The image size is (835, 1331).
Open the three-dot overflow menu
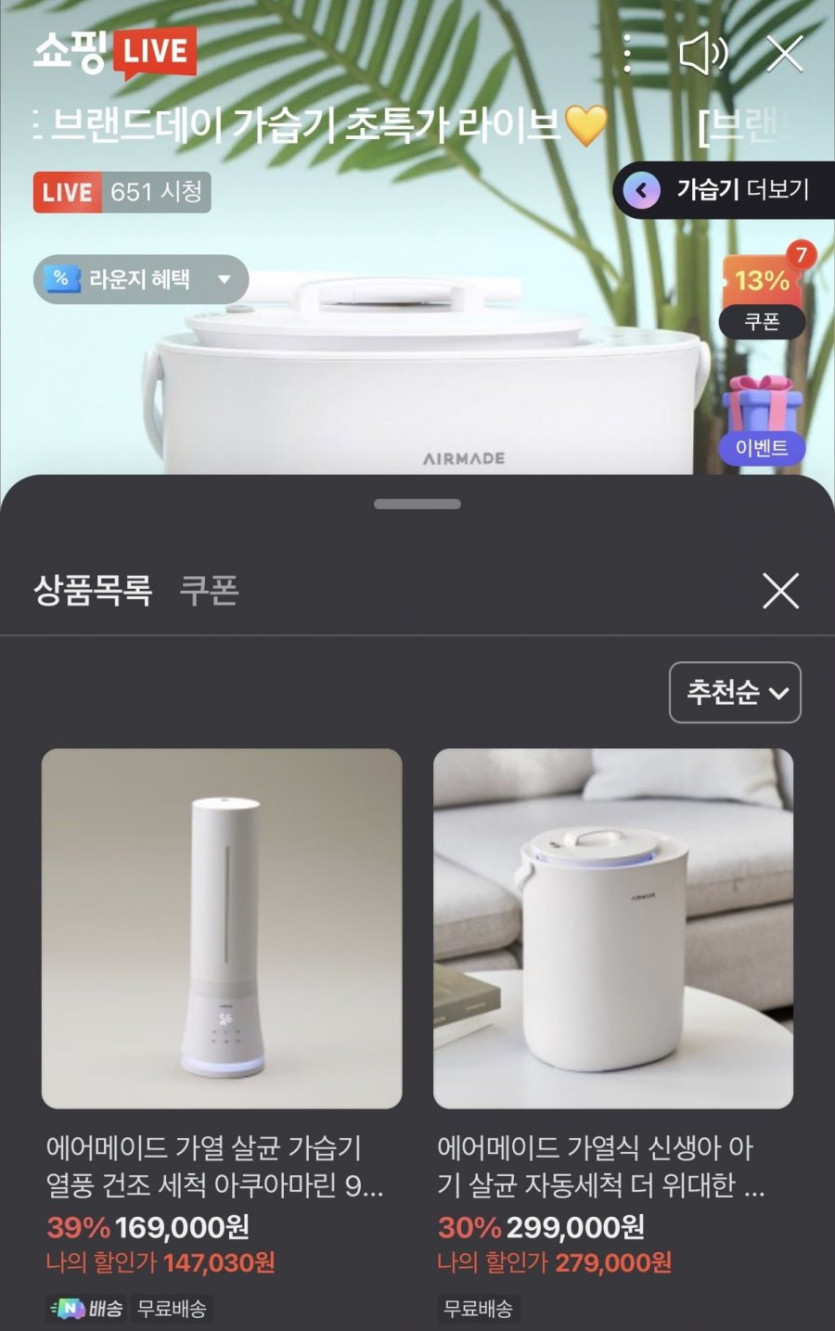pos(627,53)
